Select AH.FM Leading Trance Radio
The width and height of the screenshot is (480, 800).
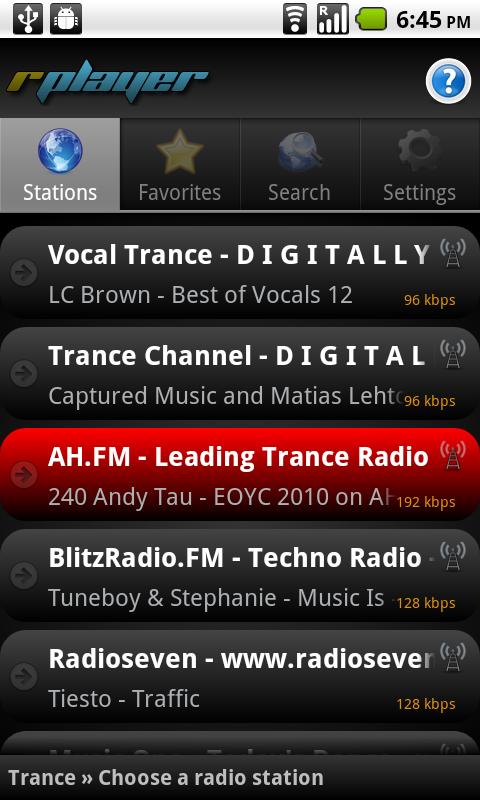240,474
